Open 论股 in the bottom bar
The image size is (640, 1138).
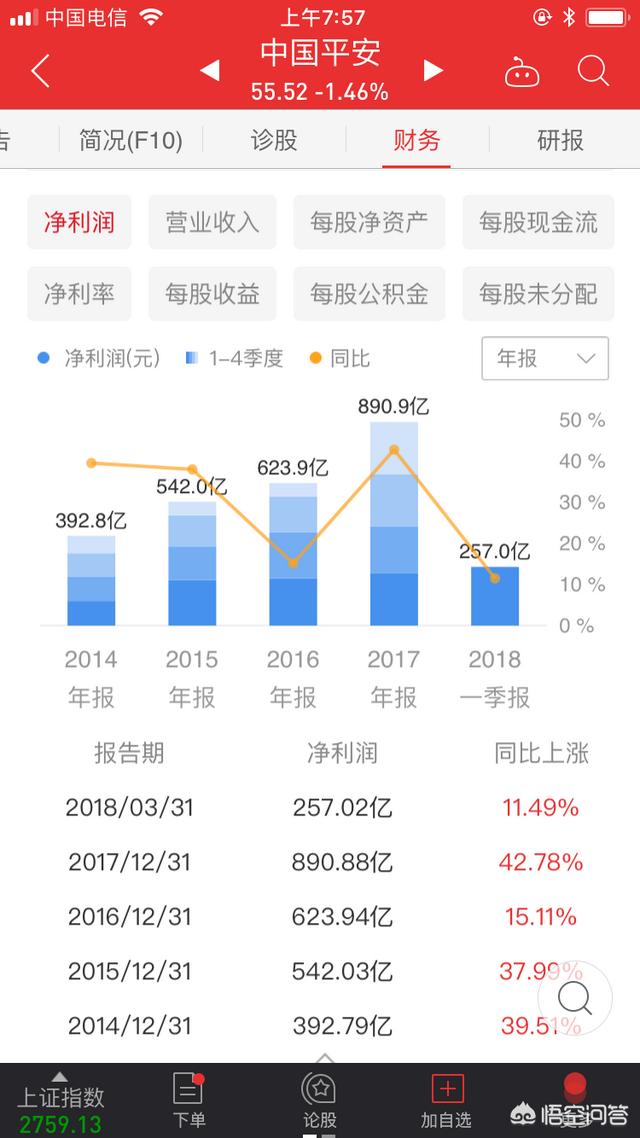319,1100
